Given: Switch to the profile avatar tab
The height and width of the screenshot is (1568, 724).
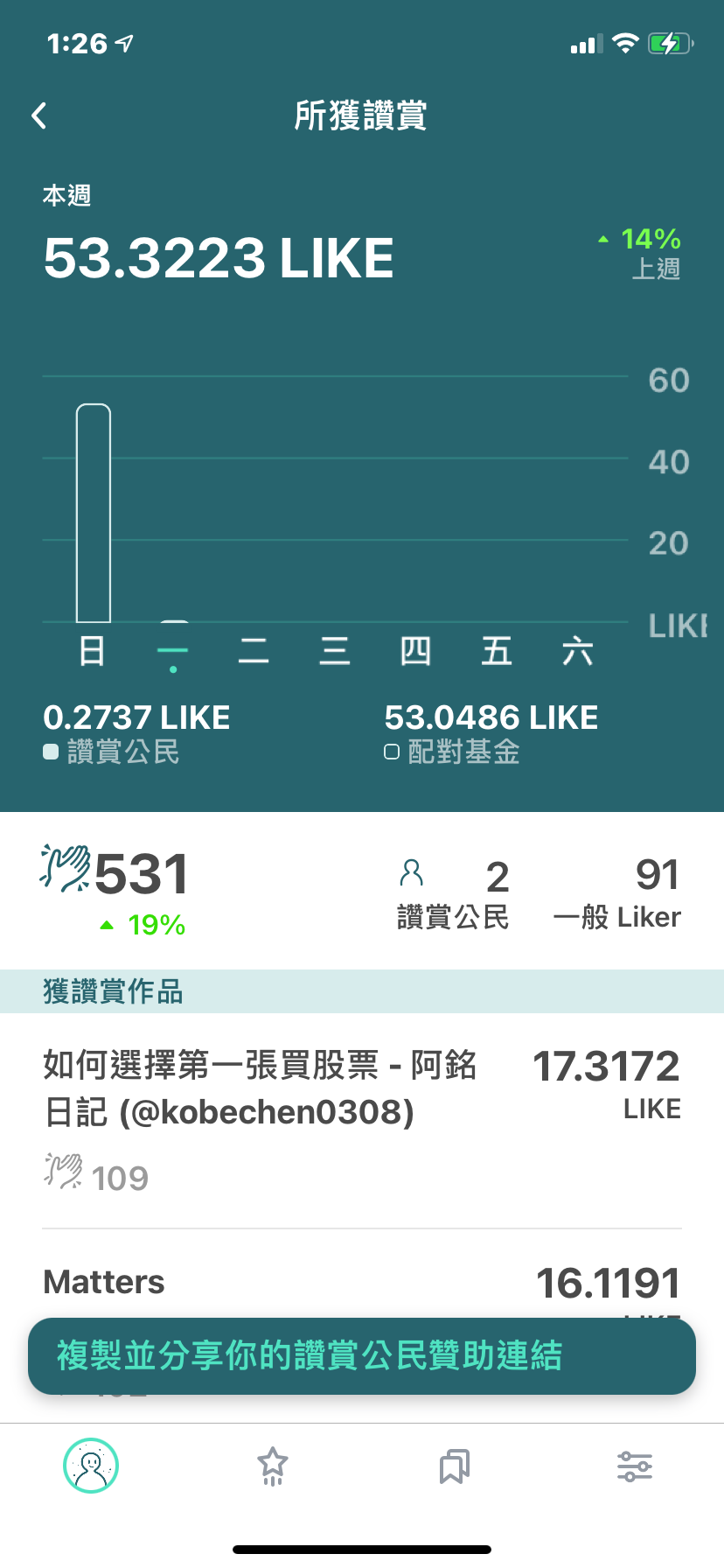Looking at the screenshot, I should 91,1466.
